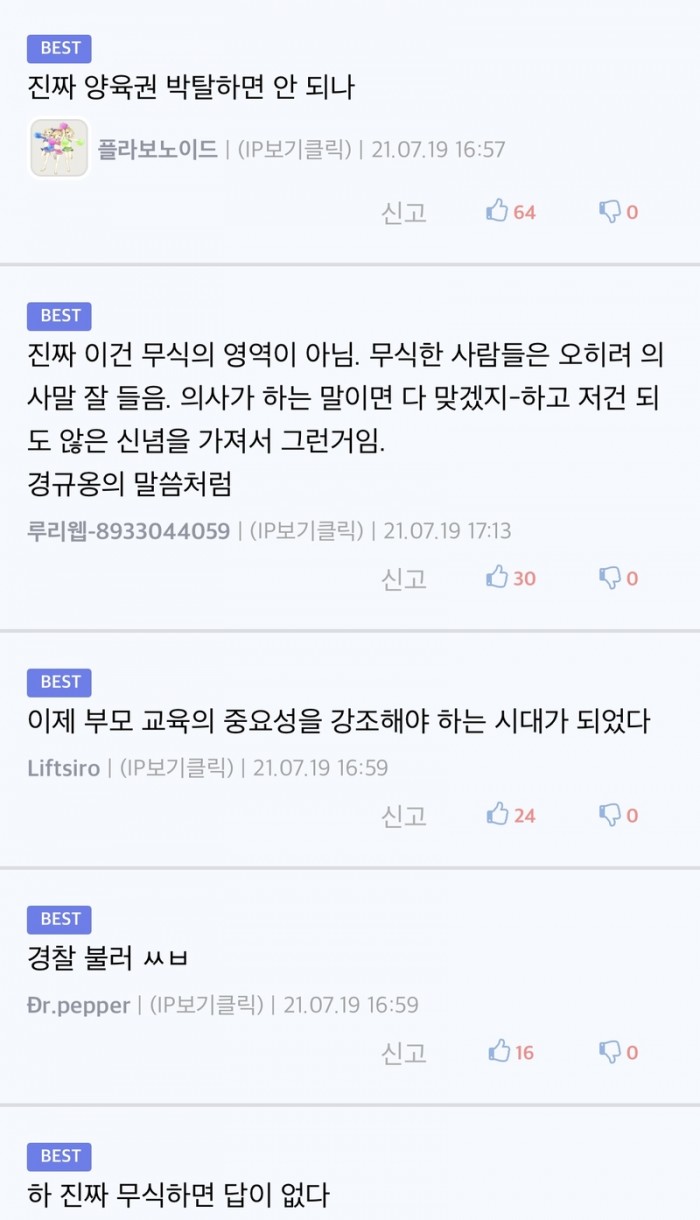
Task: Report Ðr.pepper's comment via 신고
Action: [404, 1052]
